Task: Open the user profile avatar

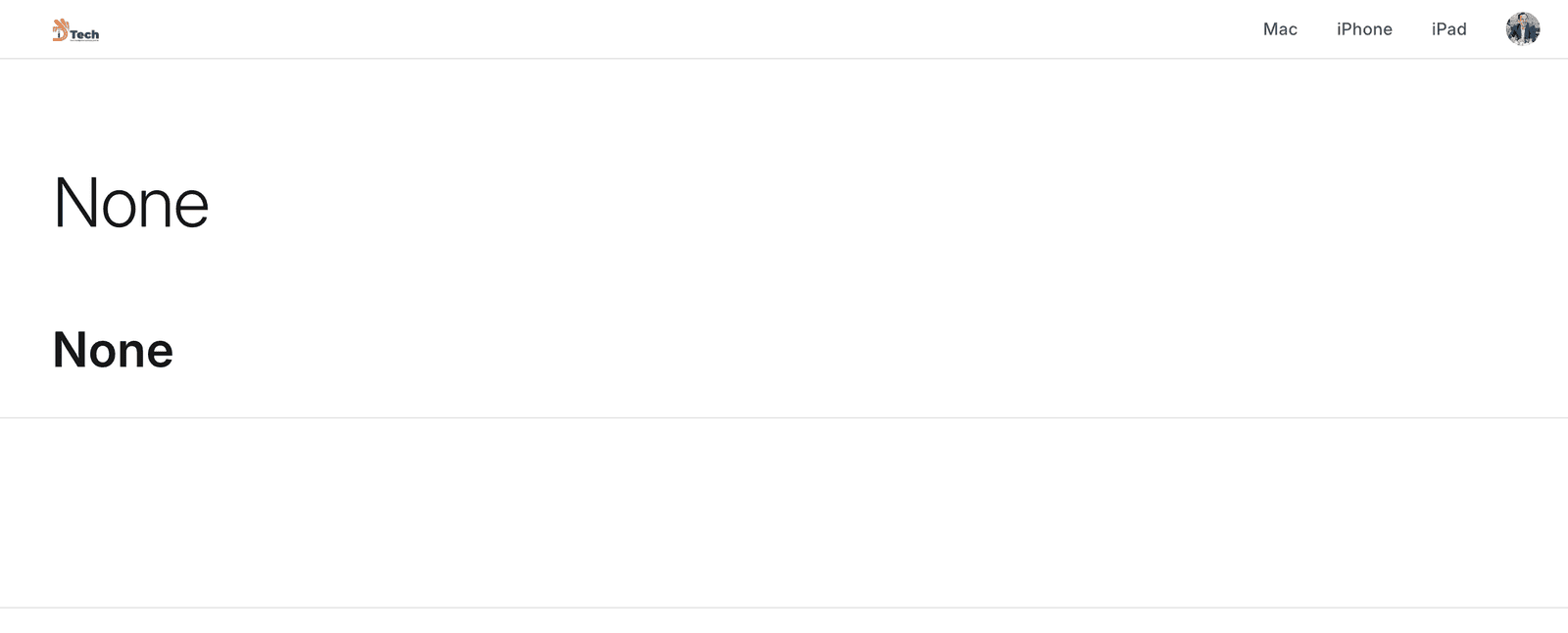Action: pyautogui.click(x=1522, y=29)
